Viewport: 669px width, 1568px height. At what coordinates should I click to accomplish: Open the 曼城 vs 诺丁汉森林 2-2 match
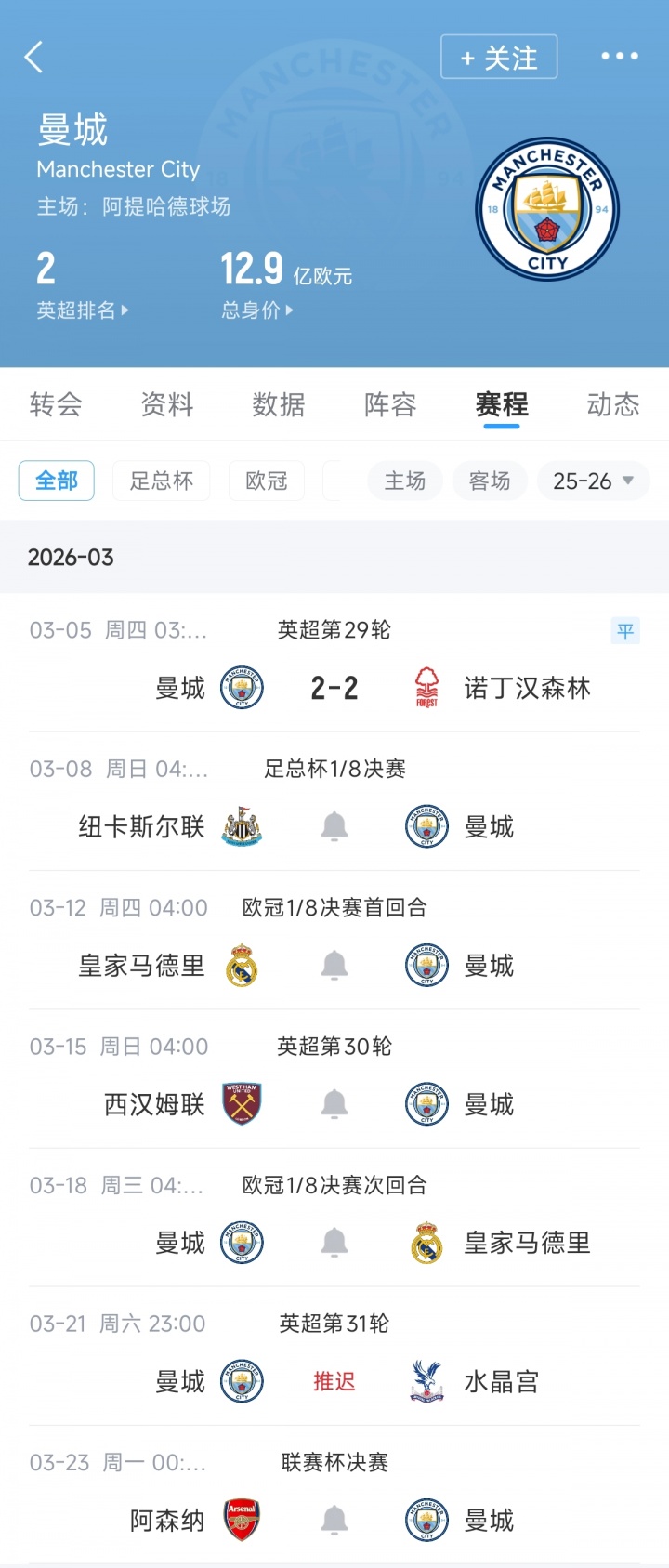[334, 688]
